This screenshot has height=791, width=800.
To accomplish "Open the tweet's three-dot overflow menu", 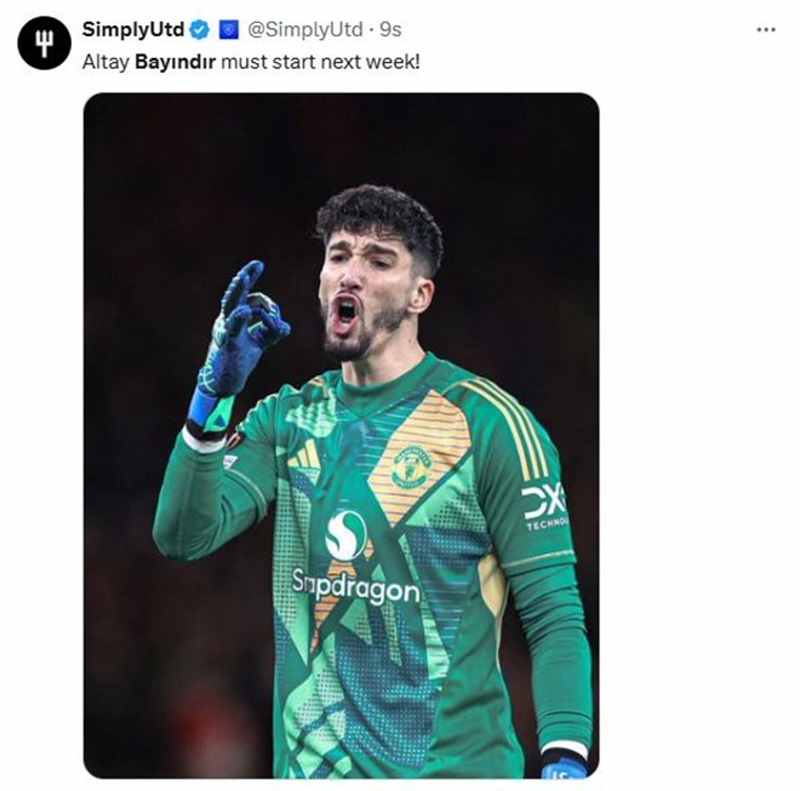I will tap(765, 30).
